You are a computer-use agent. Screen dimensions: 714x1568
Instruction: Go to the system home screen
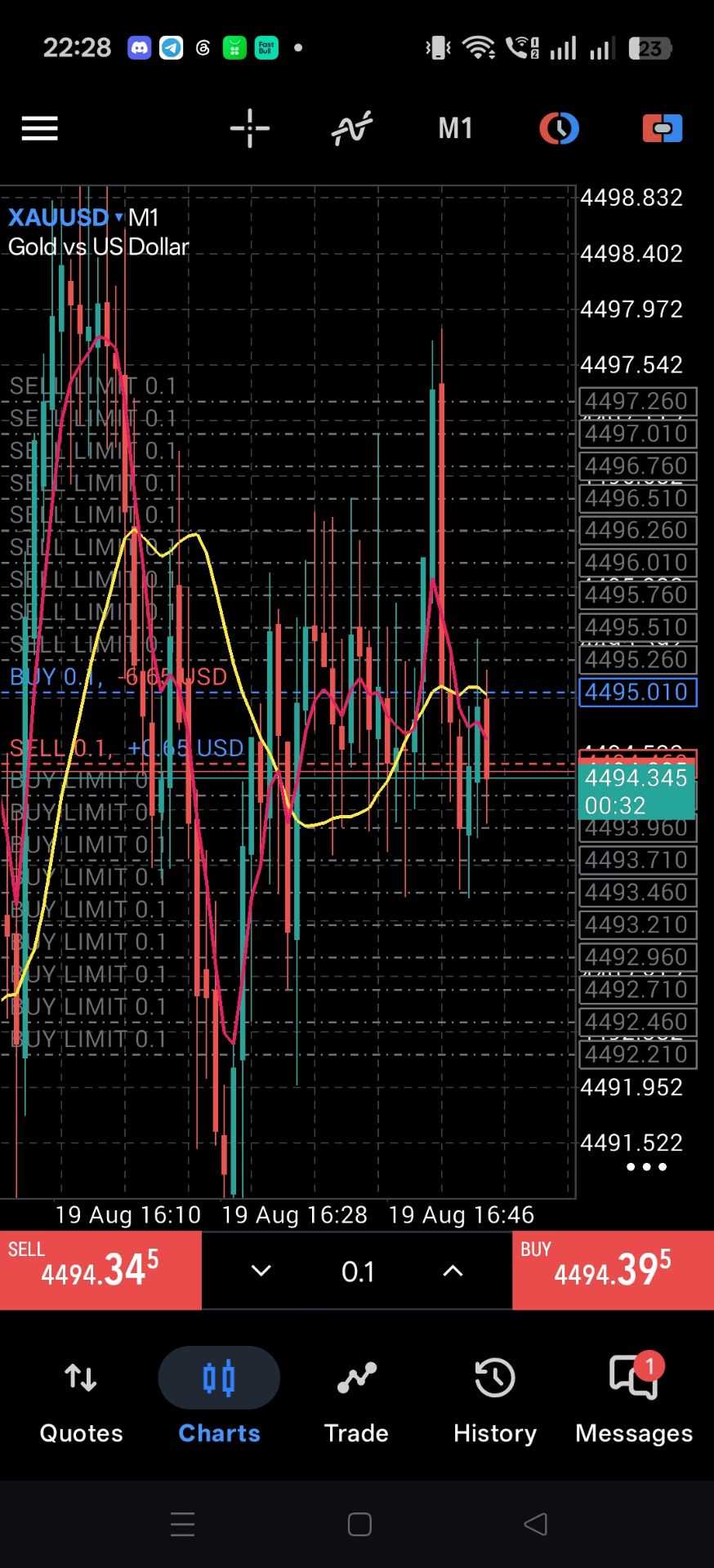[x=359, y=1524]
